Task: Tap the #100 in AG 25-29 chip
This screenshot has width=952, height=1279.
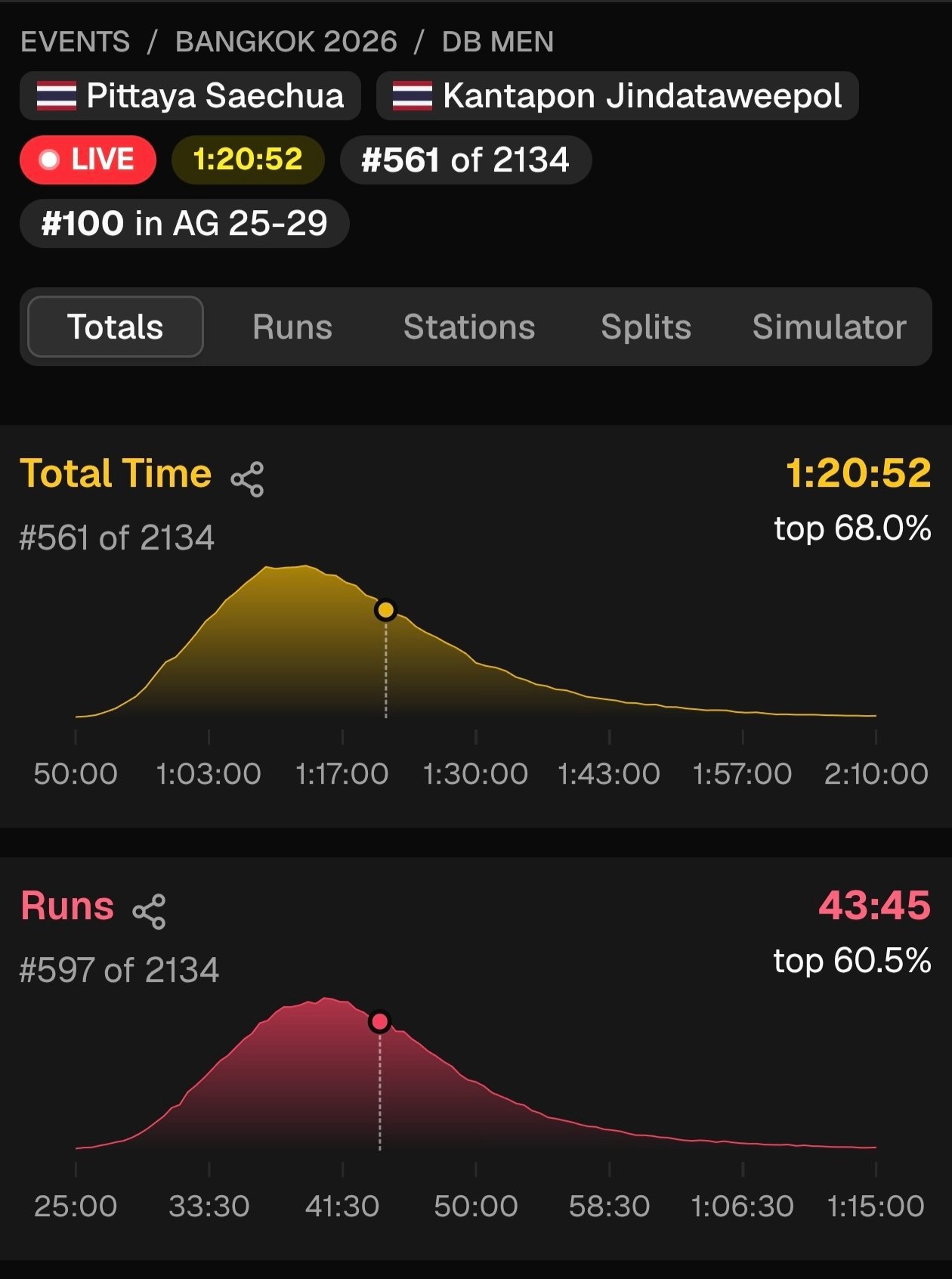Action: click(184, 223)
